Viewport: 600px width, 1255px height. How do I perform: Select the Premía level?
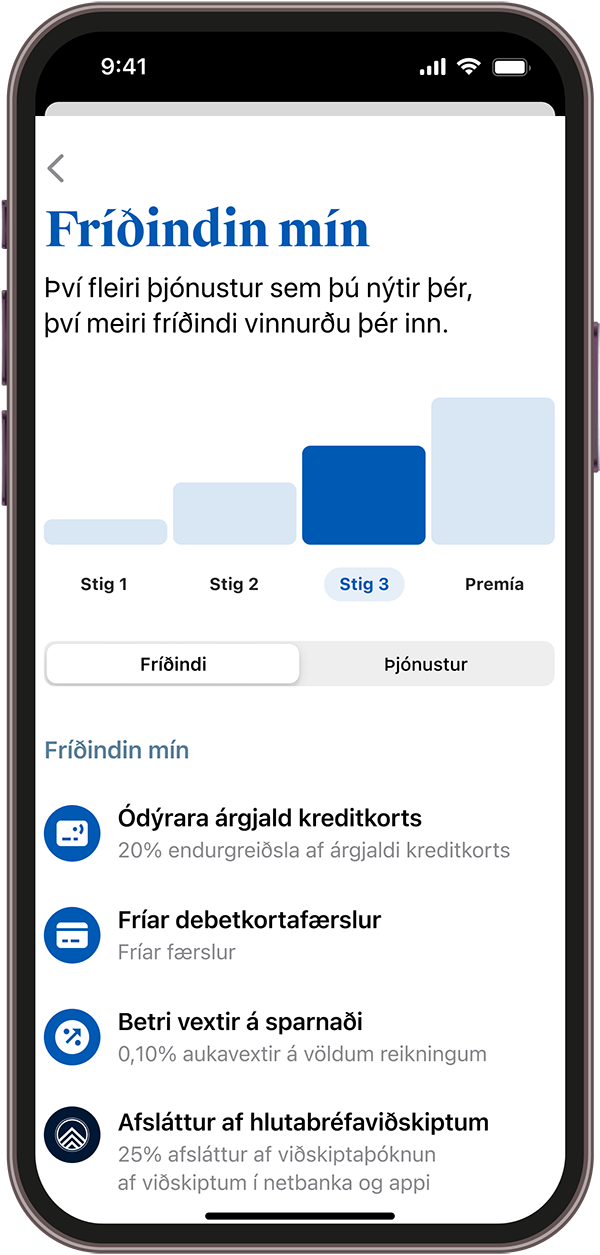pos(494,584)
